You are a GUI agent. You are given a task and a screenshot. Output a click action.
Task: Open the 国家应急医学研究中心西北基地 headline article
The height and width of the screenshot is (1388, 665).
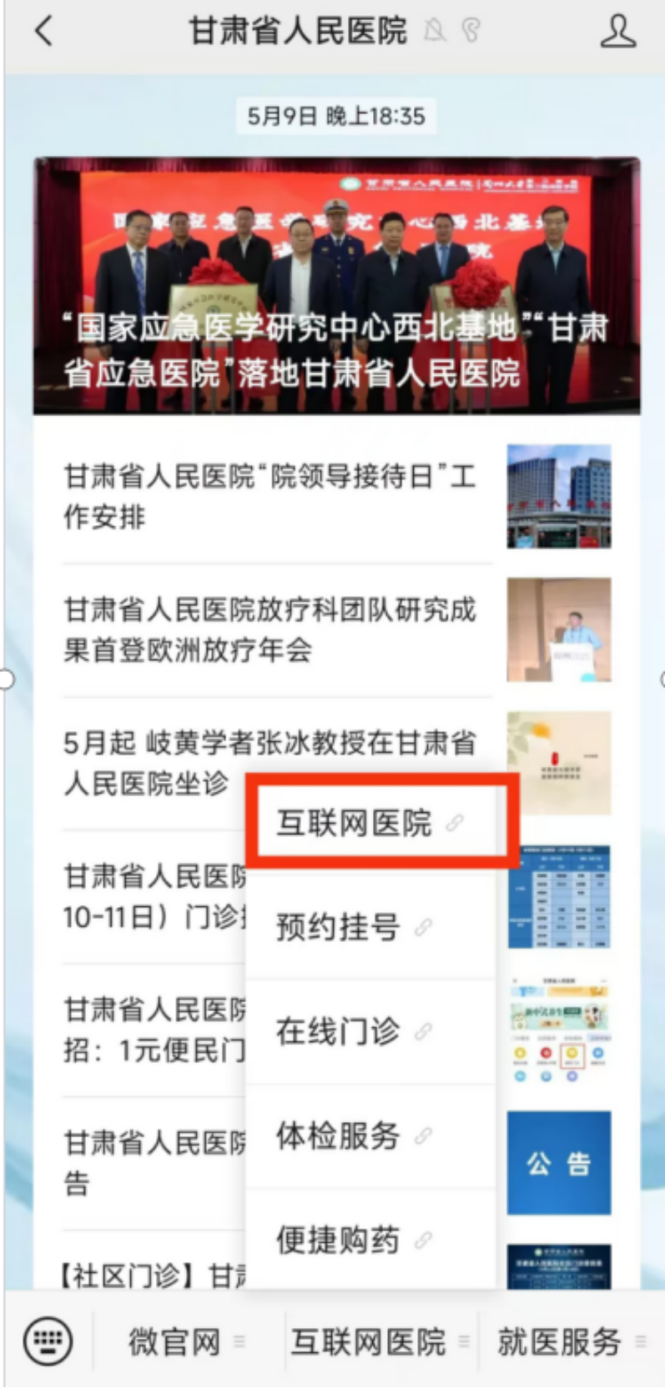click(336, 285)
